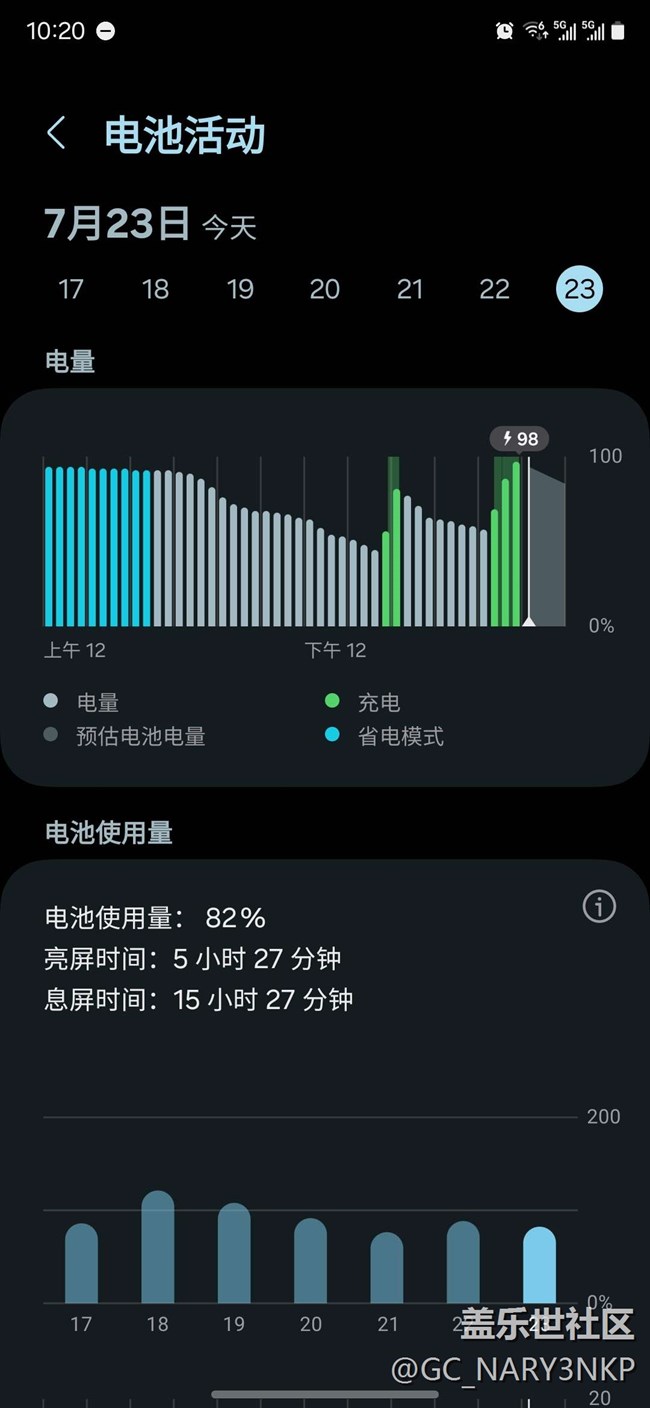View date 20 in the date row
Viewport: 650px width, 1408px height.
325,289
